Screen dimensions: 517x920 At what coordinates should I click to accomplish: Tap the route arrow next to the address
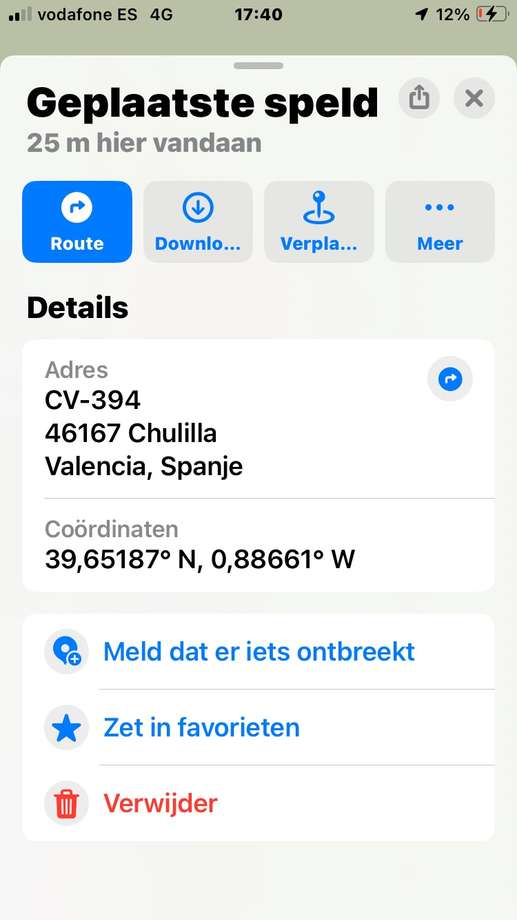pyautogui.click(x=450, y=379)
